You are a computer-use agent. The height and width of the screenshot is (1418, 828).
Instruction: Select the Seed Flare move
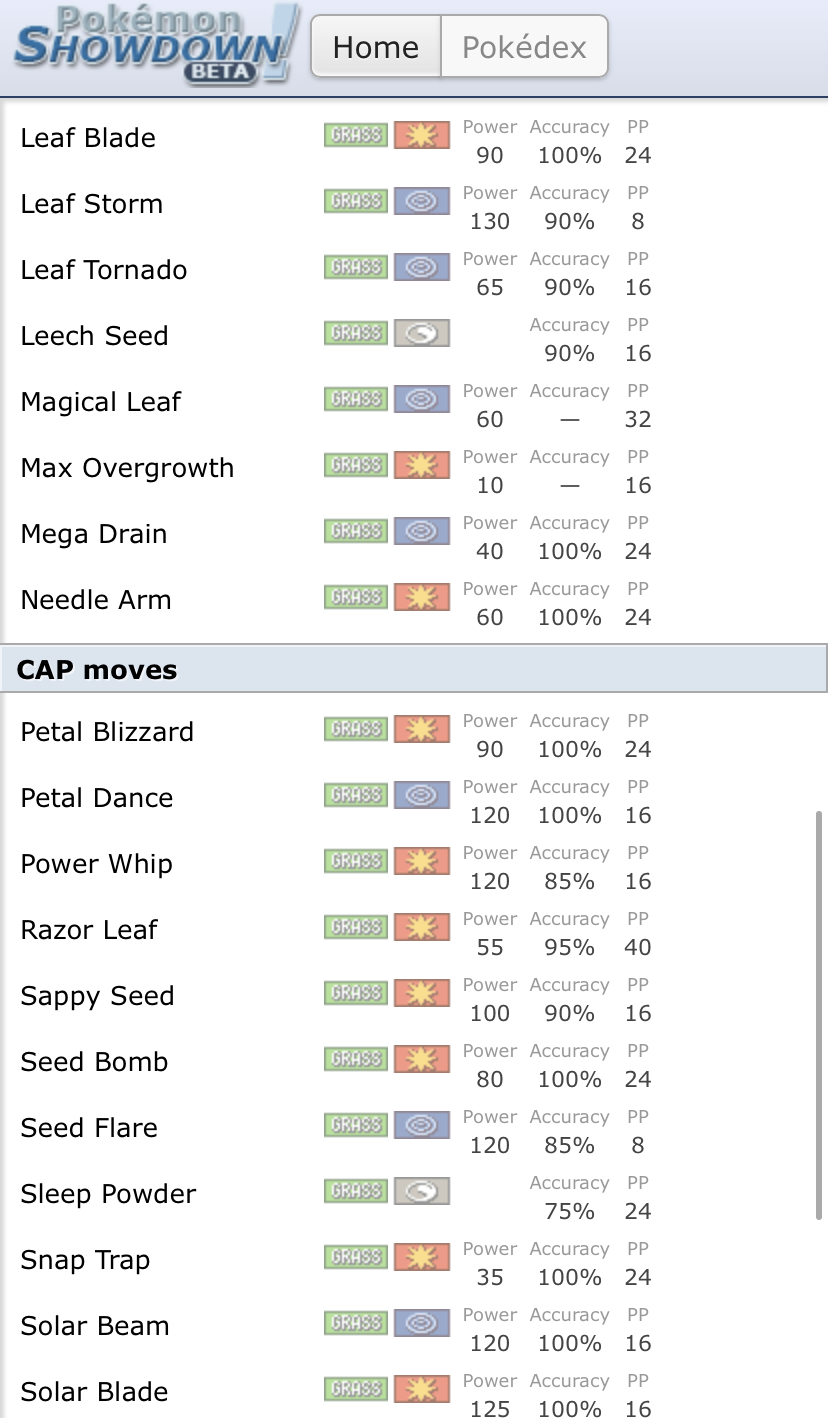(414, 1128)
